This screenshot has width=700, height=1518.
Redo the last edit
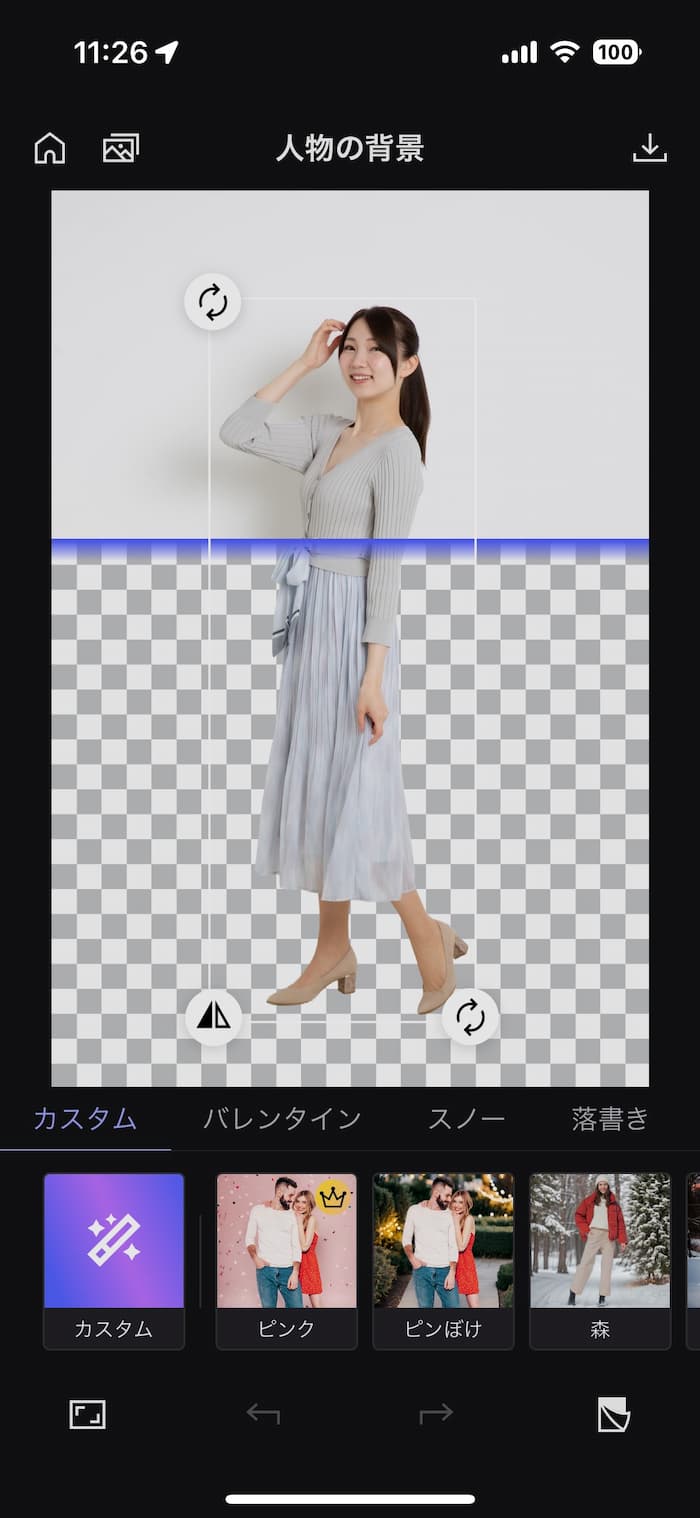[x=436, y=1414]
